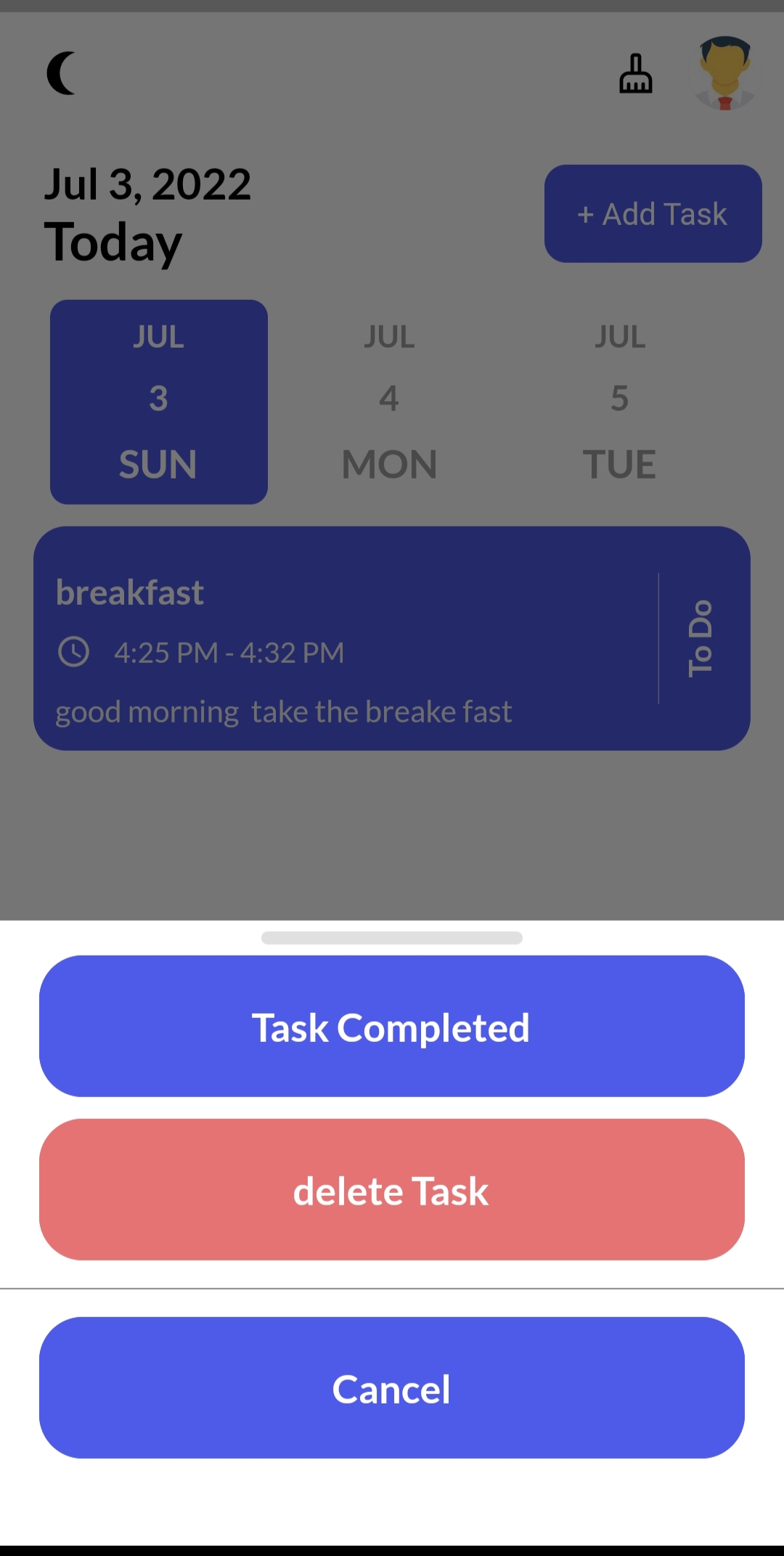This screenshot has height=1556, width=784.
Task: Click the clock icon on breakfast task
Action: [73, 651]
